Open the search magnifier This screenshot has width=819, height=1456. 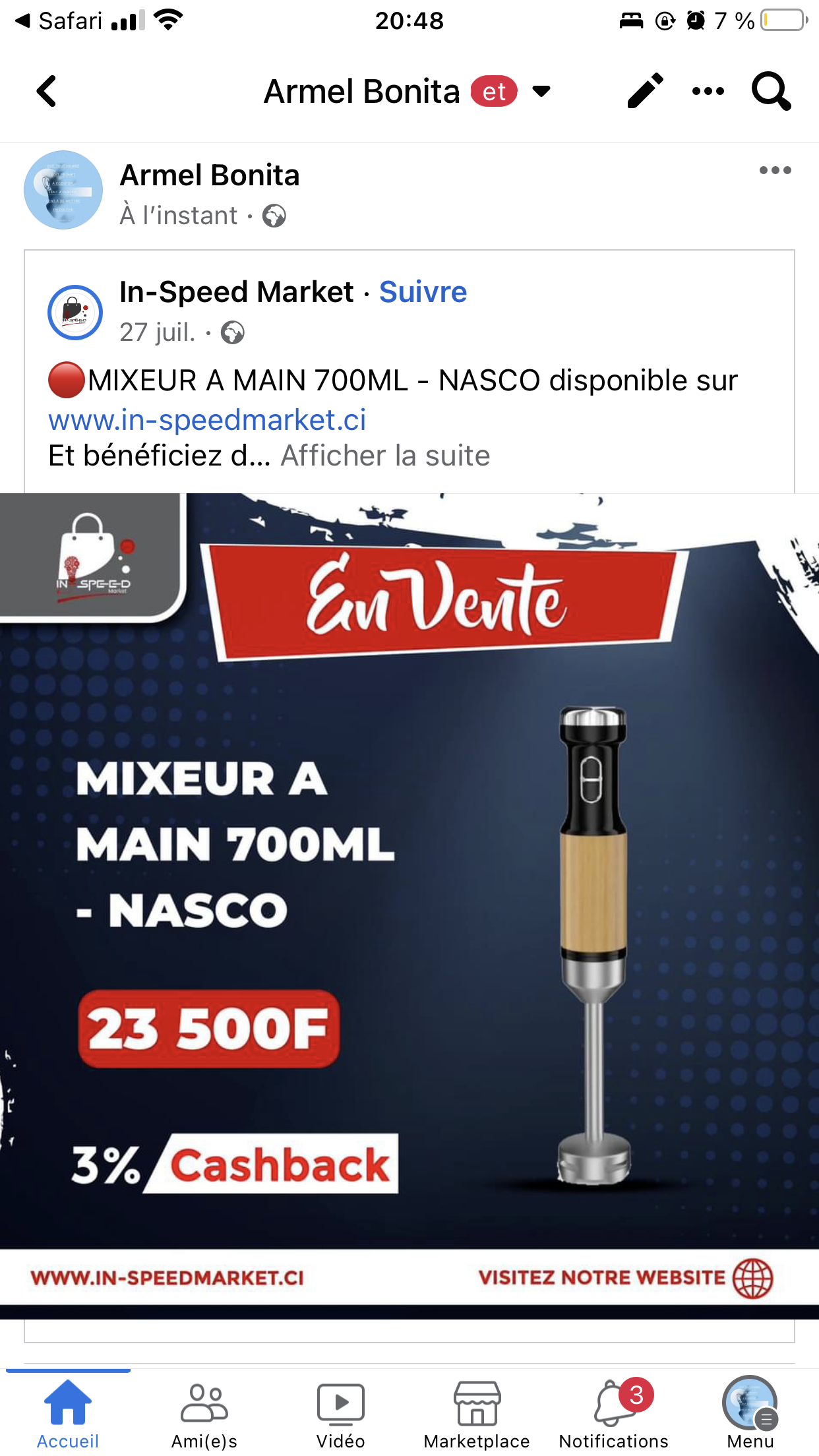pyautogui.click(x=771, y=91)
